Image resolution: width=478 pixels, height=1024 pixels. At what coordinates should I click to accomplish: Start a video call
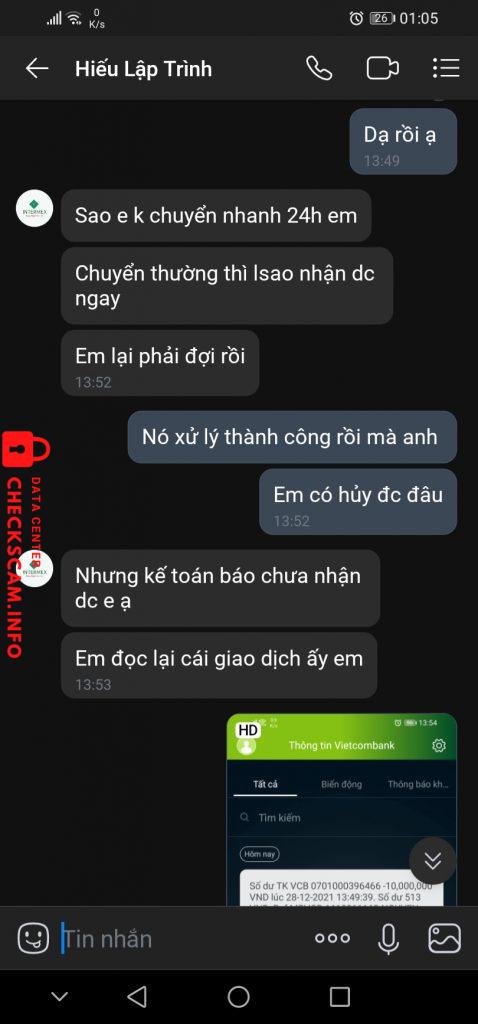(383, 69)
